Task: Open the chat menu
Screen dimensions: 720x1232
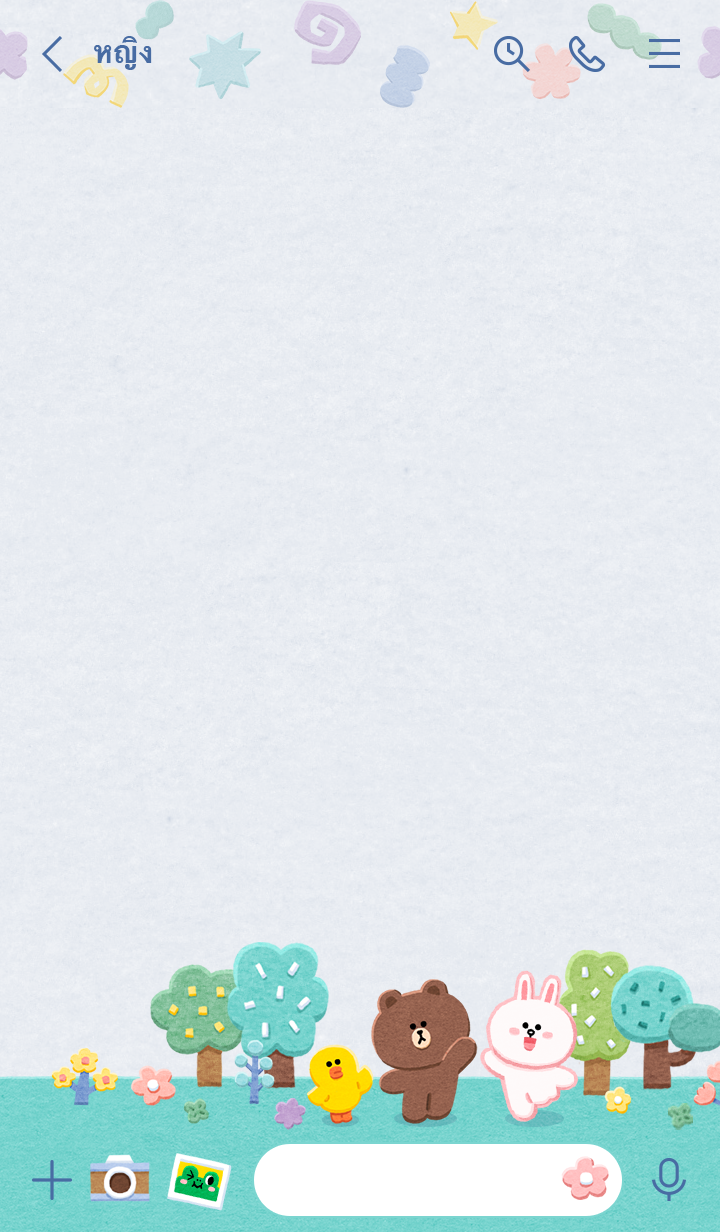Action: 664,54
